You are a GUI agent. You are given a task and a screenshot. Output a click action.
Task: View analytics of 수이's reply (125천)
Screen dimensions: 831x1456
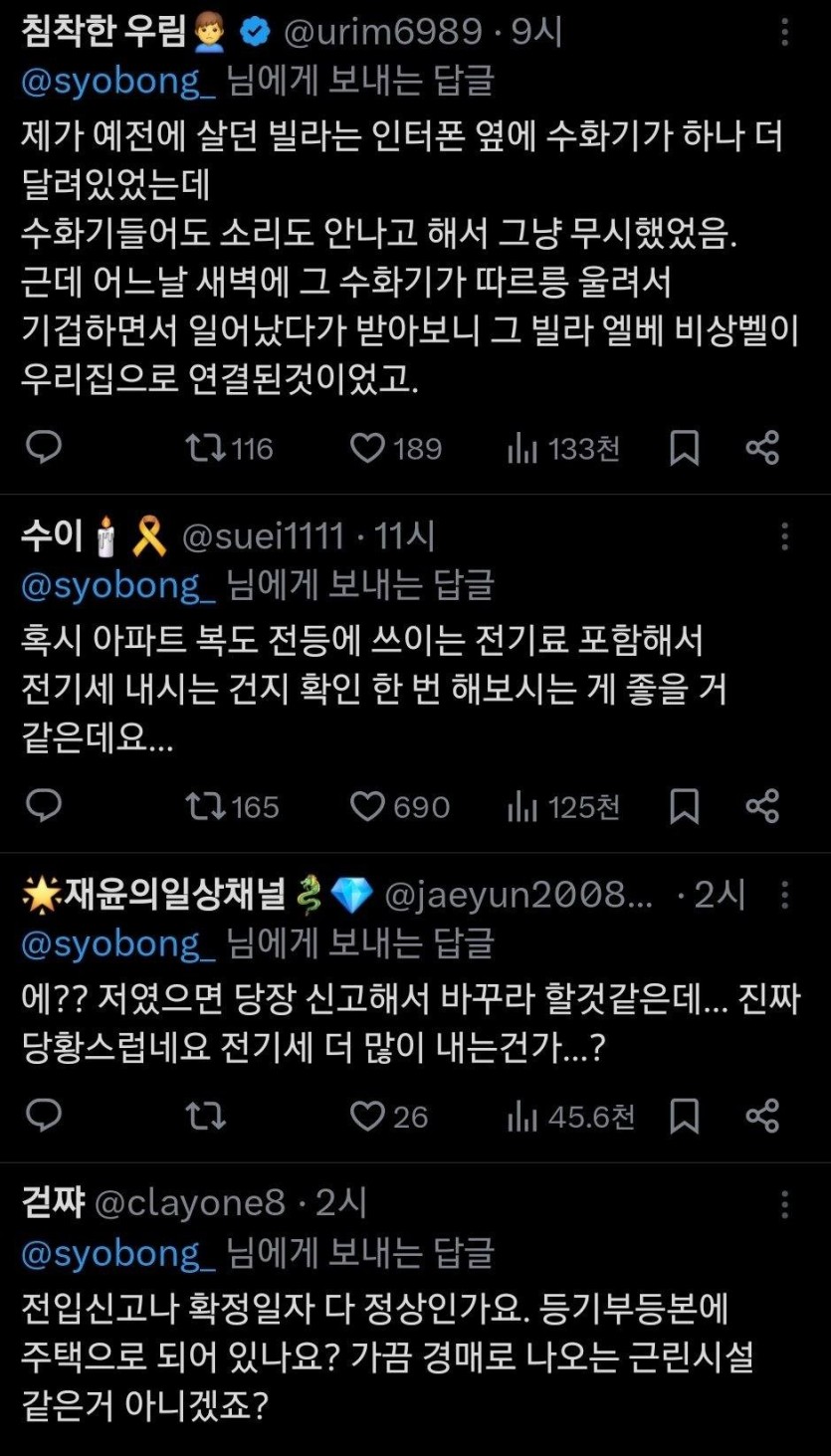click(563, 806)
